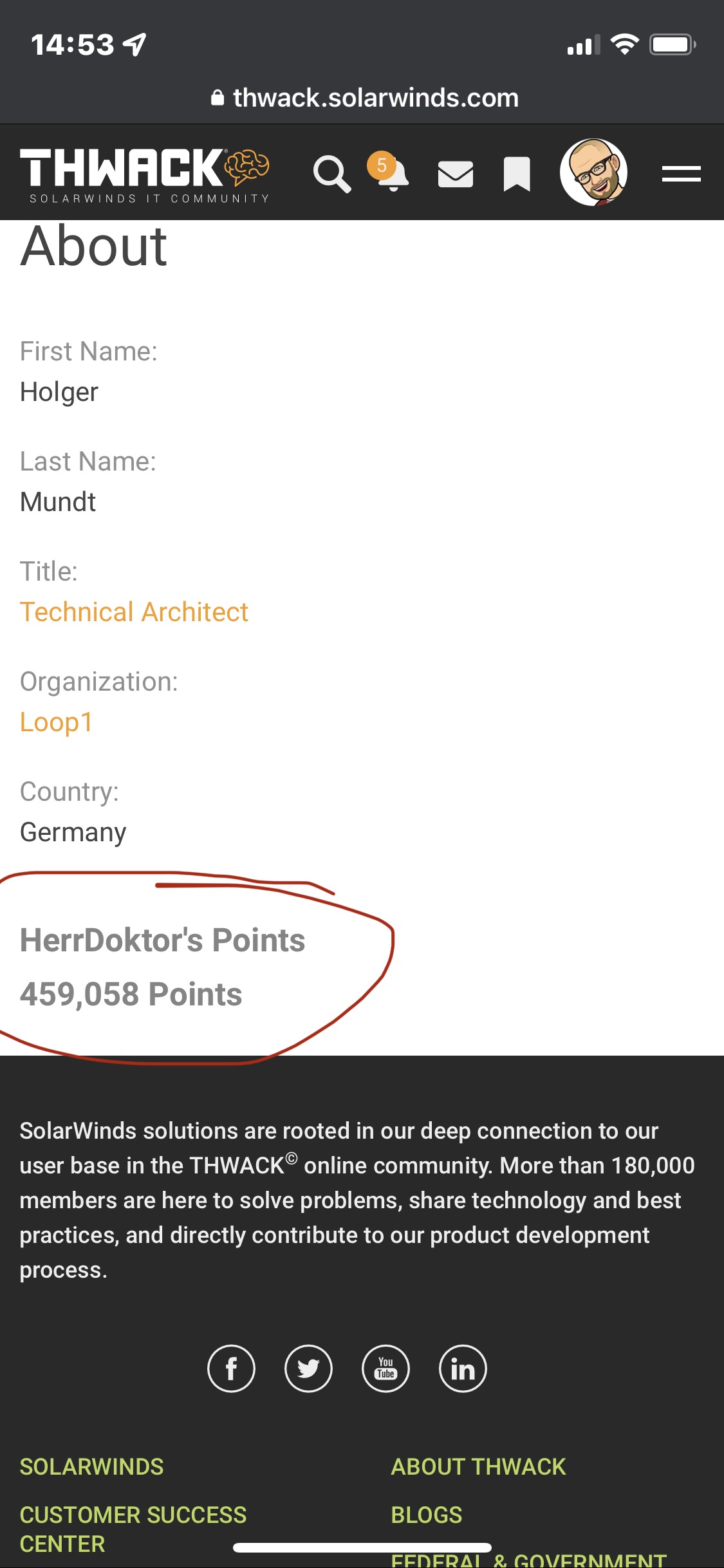Open the bookmarks icon
This screenshot has width=724, height=1568.
click(516, 174)
